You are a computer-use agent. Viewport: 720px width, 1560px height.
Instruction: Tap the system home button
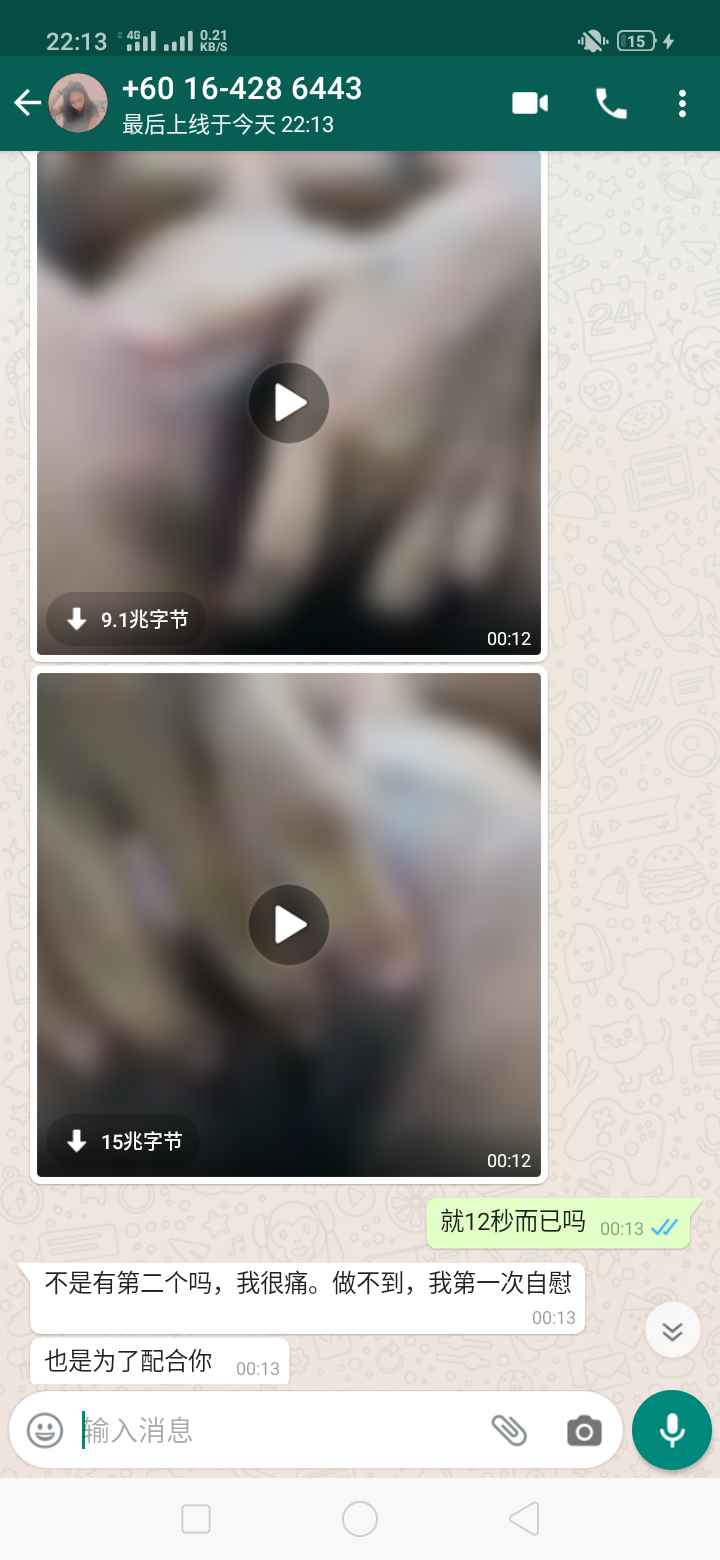click(x=360, y=1519)
